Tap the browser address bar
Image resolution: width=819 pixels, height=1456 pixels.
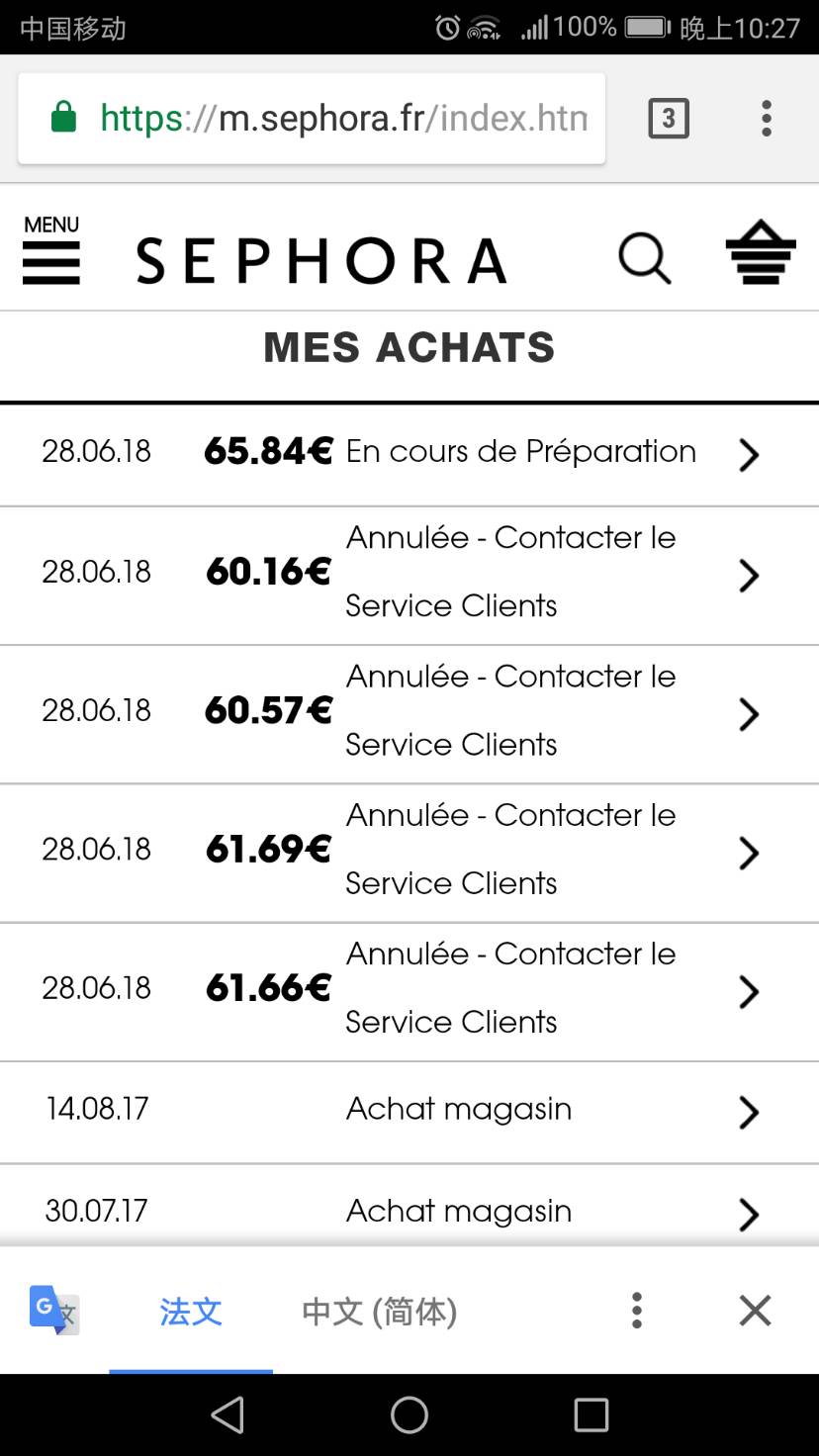click(312, 119)
